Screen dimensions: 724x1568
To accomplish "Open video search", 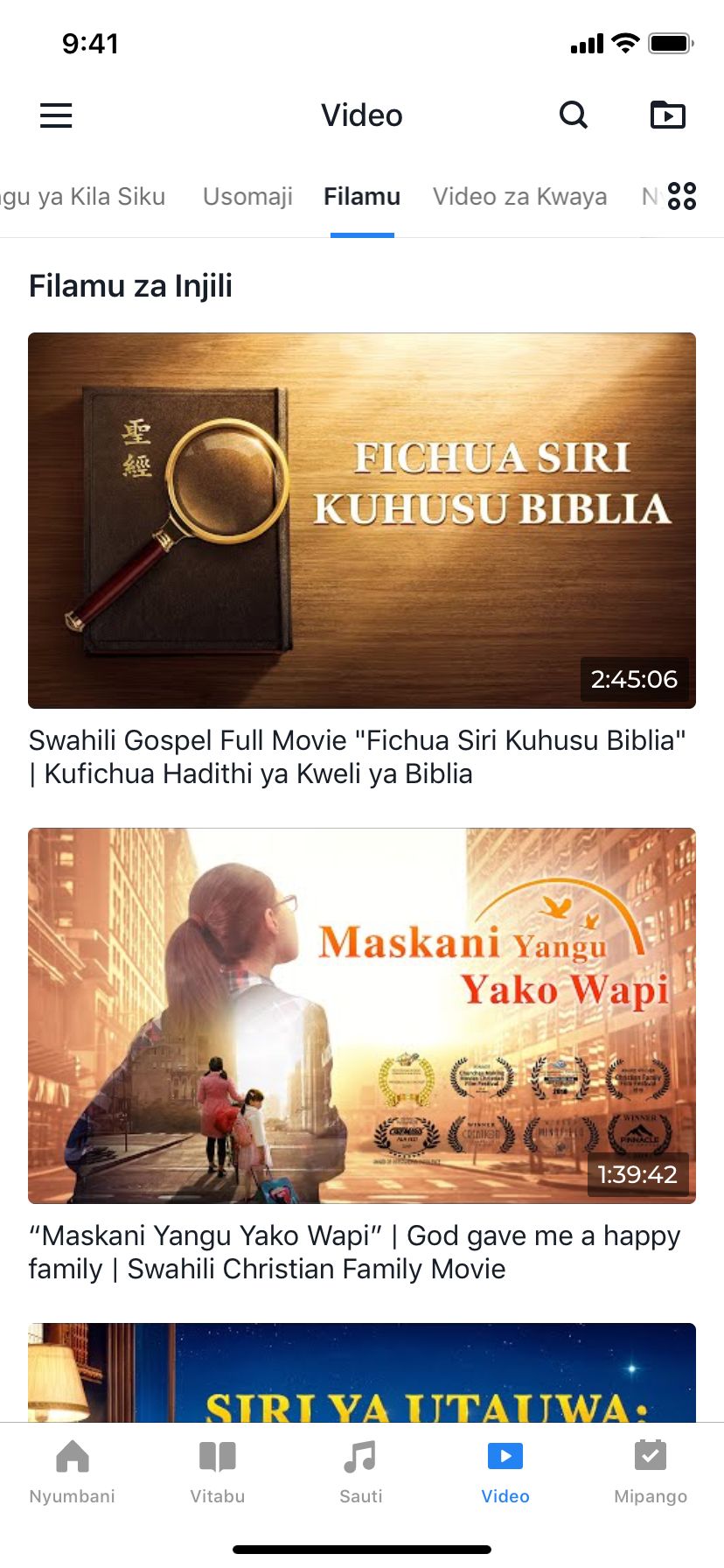I will click(574, 115).
